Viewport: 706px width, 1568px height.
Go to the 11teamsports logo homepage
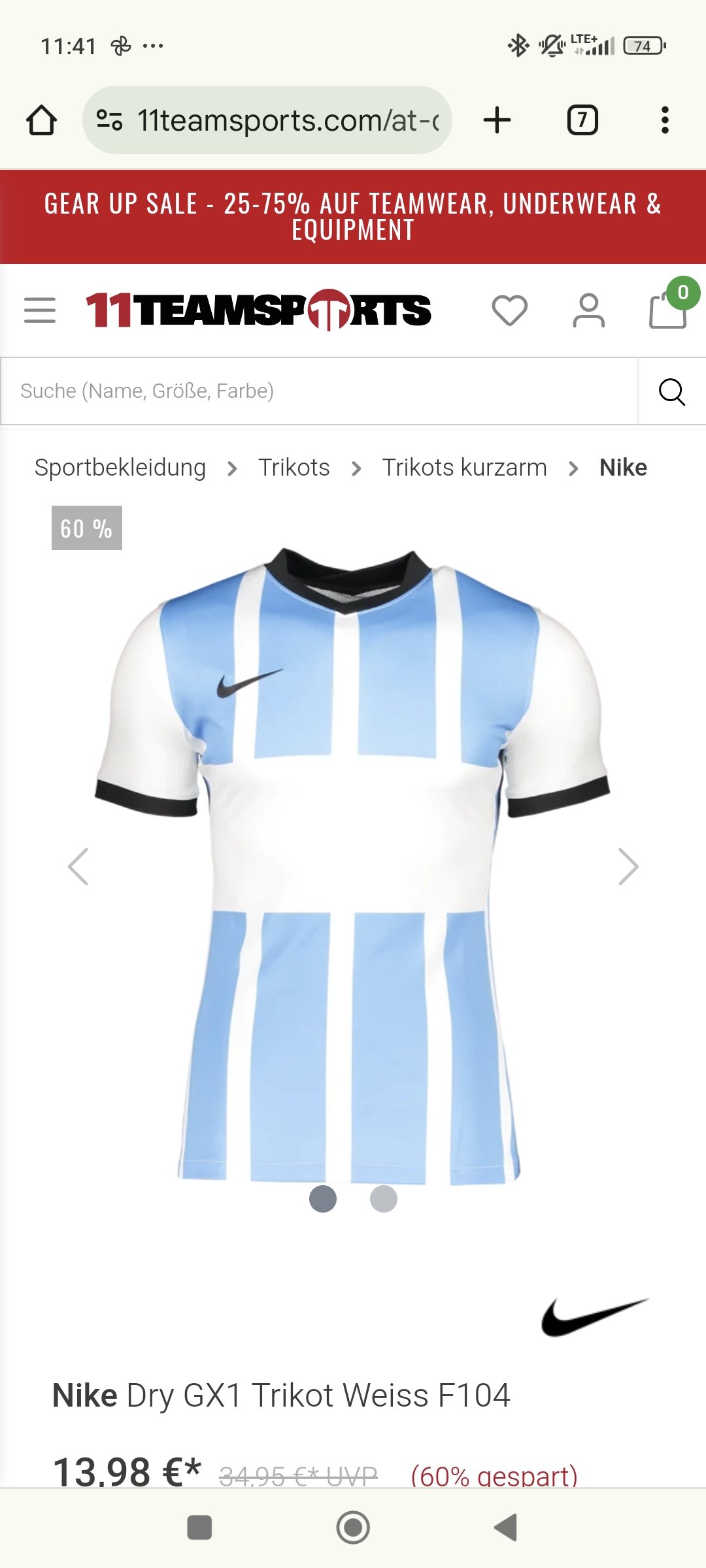(x=258, y=310)
